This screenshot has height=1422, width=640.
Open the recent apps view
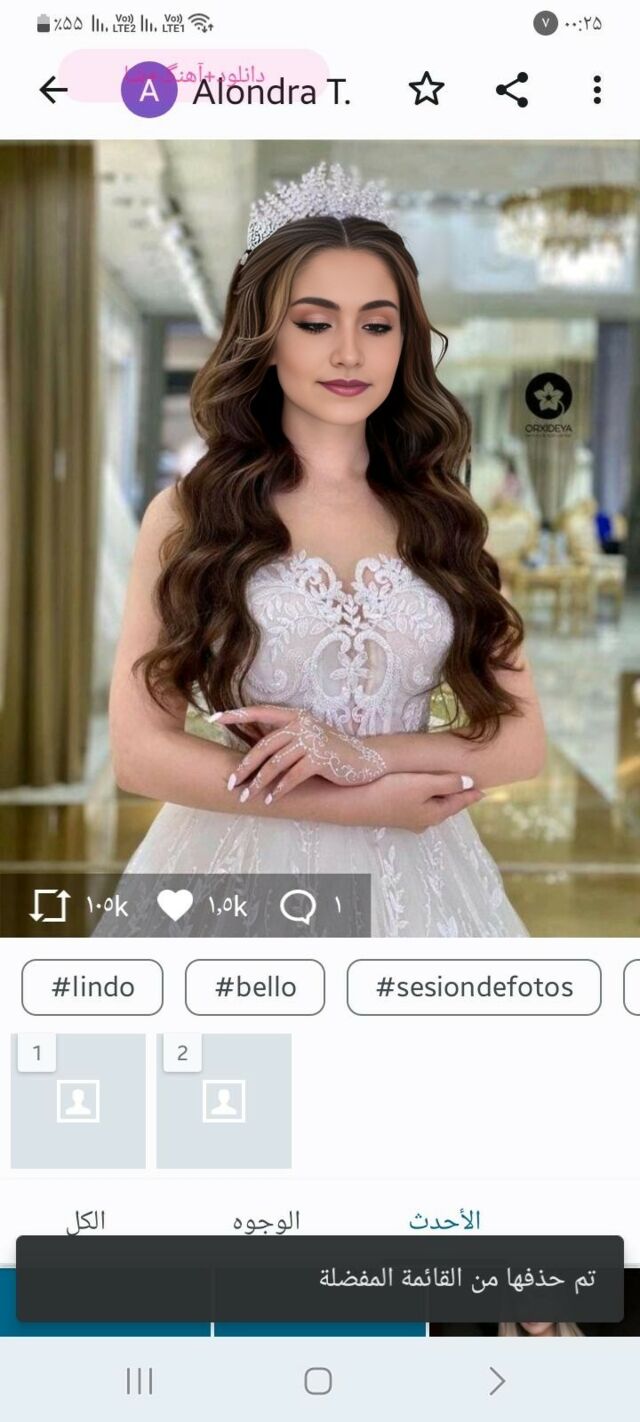(140, 1381)
